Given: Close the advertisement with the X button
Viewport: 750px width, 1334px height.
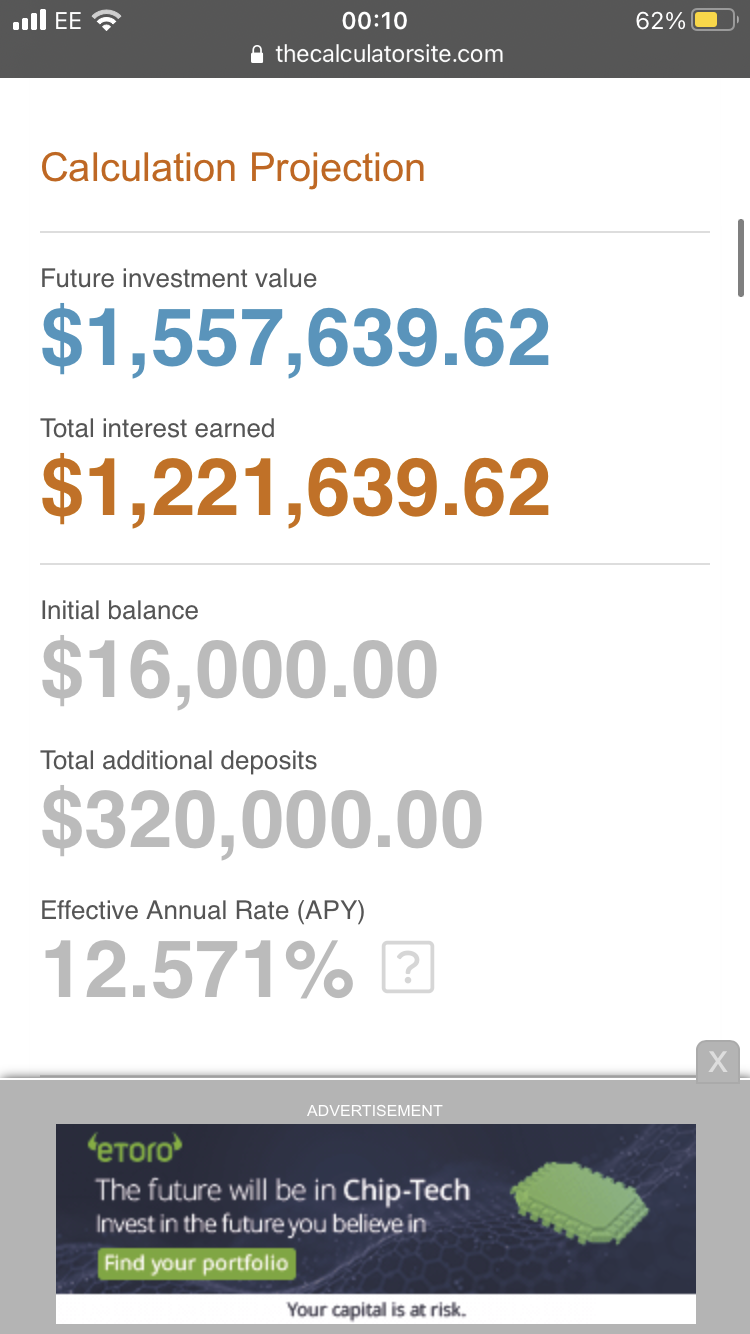Looking at the screenshot, I should click(718, 1061).
